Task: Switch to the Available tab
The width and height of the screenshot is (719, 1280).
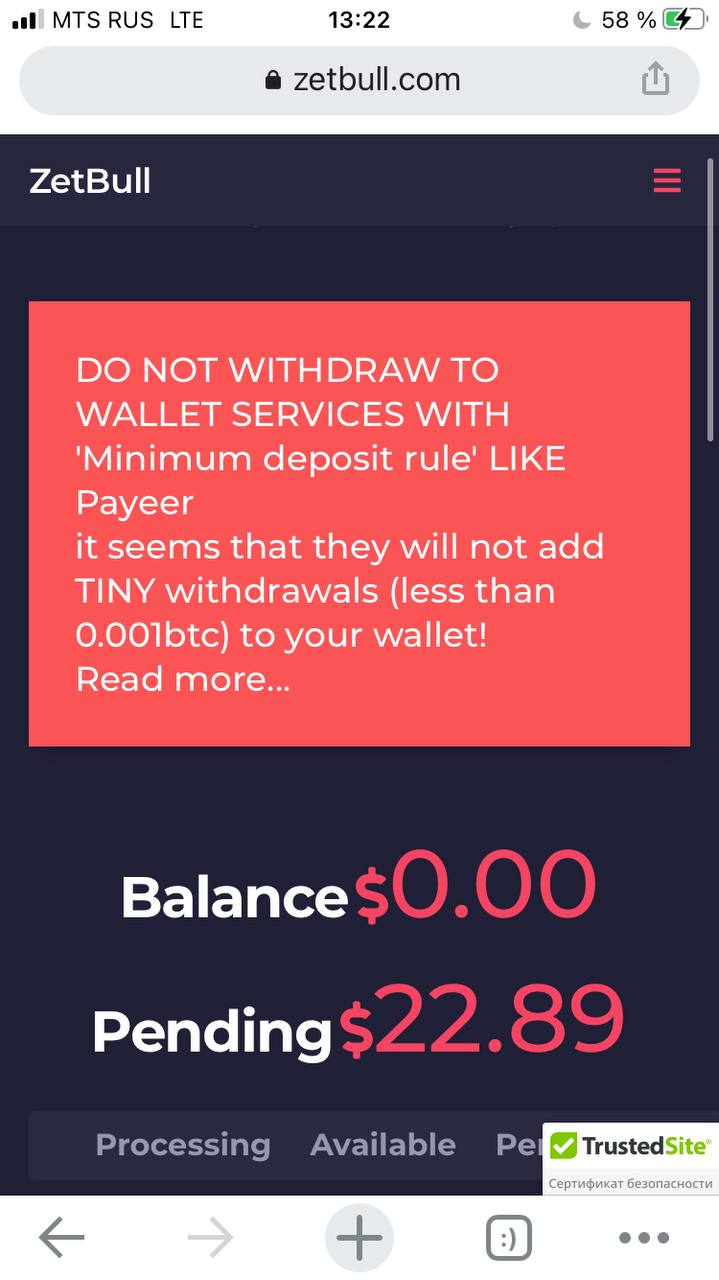Action: coord(383,1145)
